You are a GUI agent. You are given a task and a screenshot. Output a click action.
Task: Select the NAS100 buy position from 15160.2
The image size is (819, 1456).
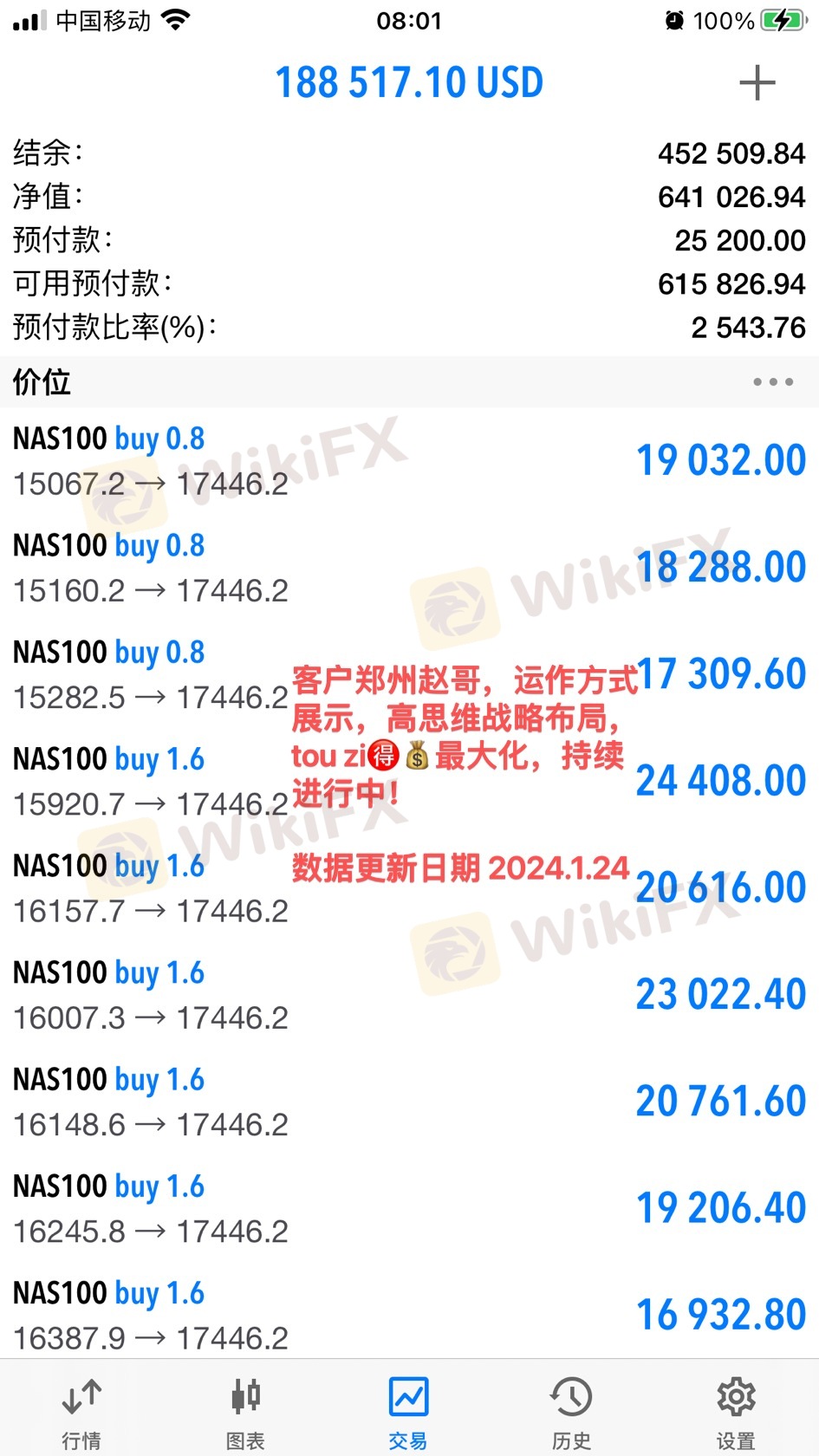[409, 568]
